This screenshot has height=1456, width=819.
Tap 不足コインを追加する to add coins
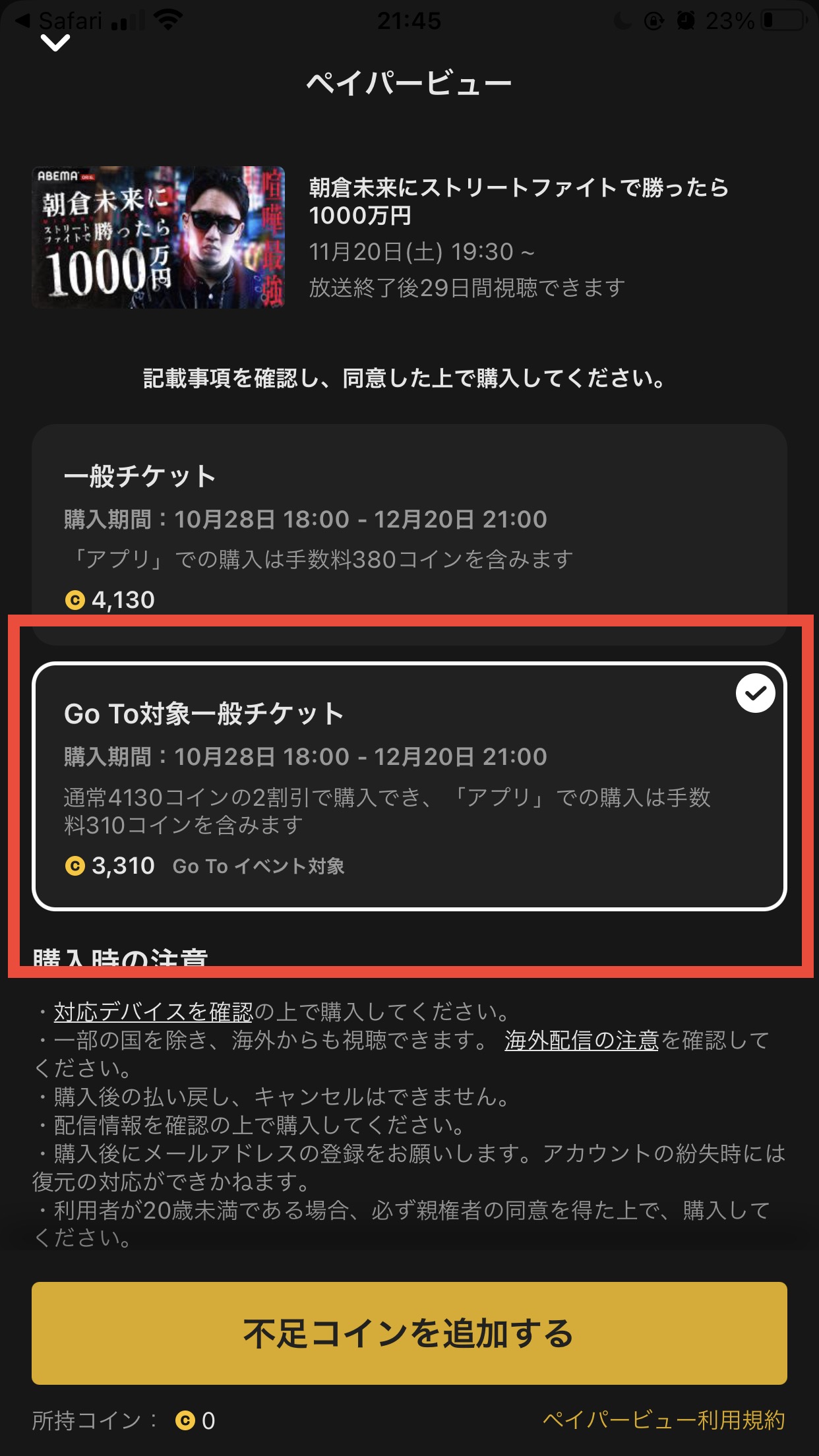click(409, 1333)
